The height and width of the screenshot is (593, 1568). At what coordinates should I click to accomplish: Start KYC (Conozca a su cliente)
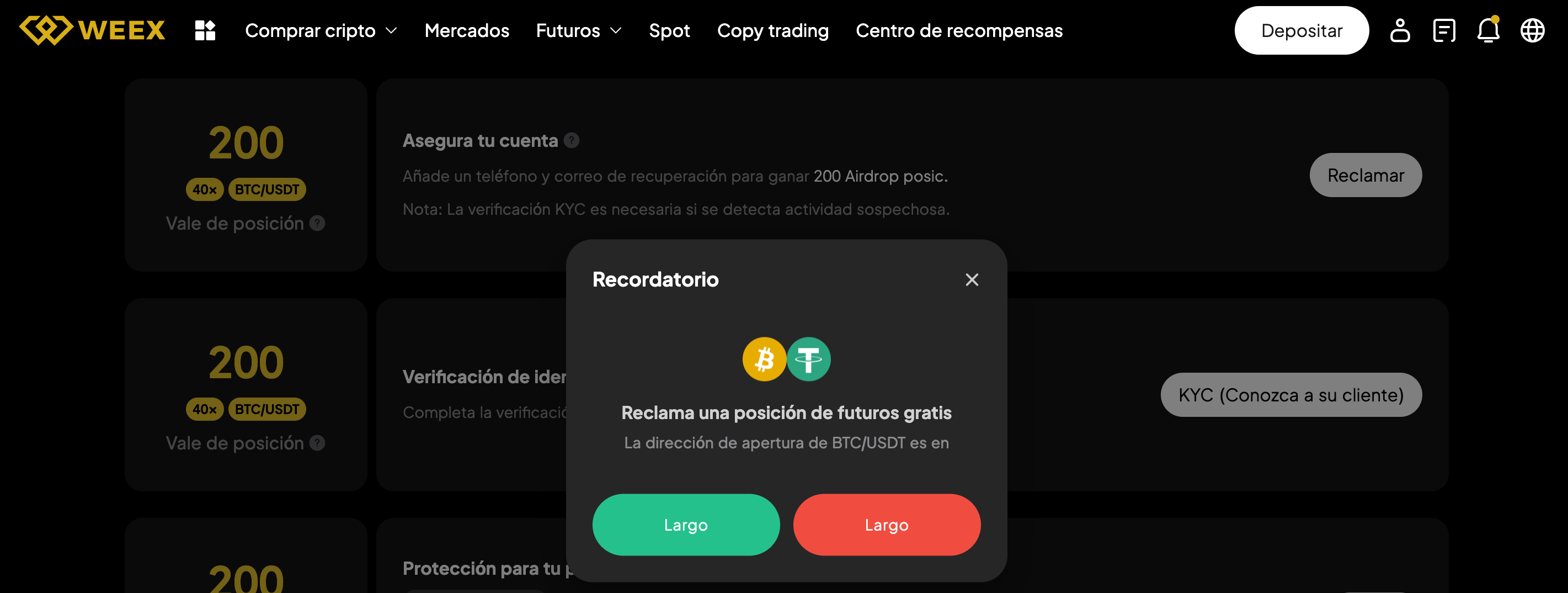coord(1290,395)
